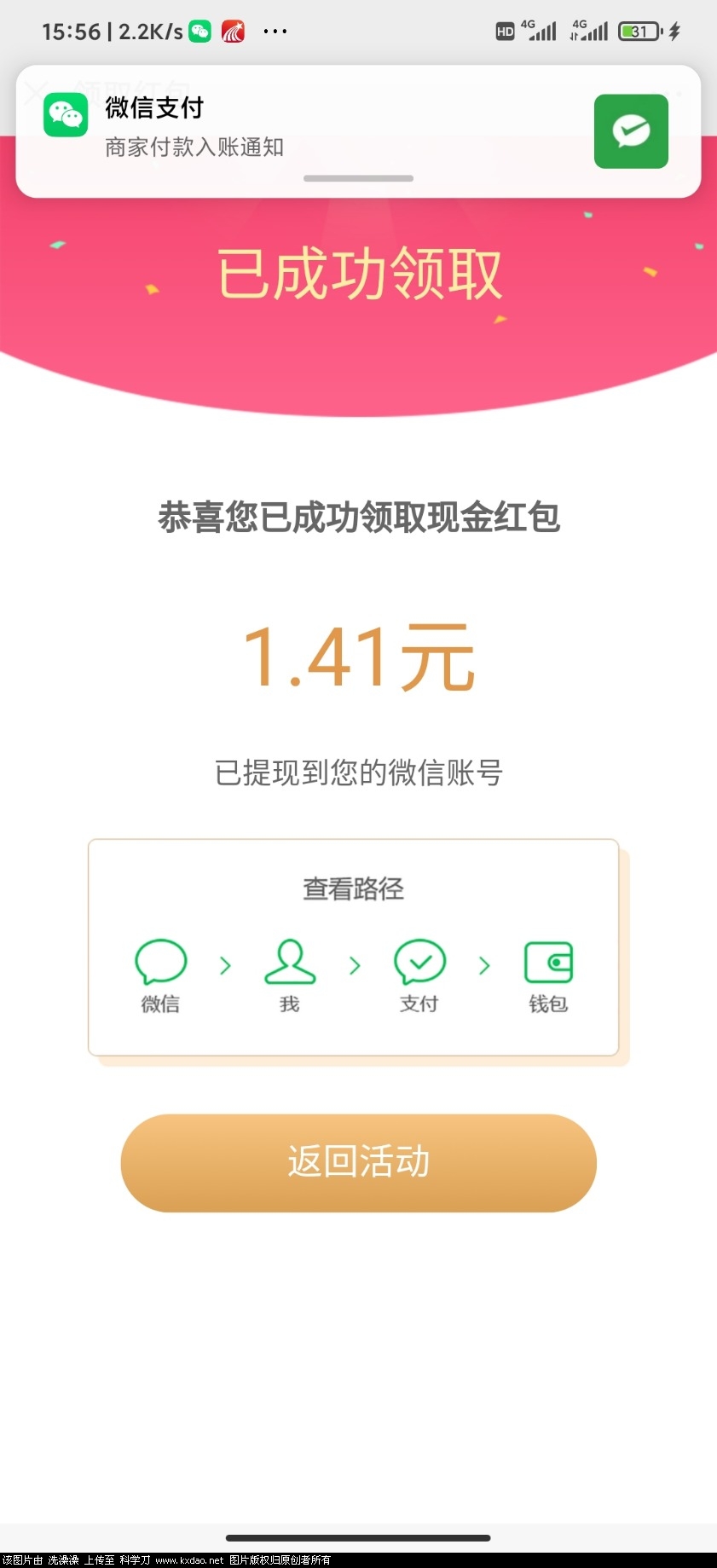
Task: Tap the 商家付款入账通知 notification text
Action: point(194,148)
